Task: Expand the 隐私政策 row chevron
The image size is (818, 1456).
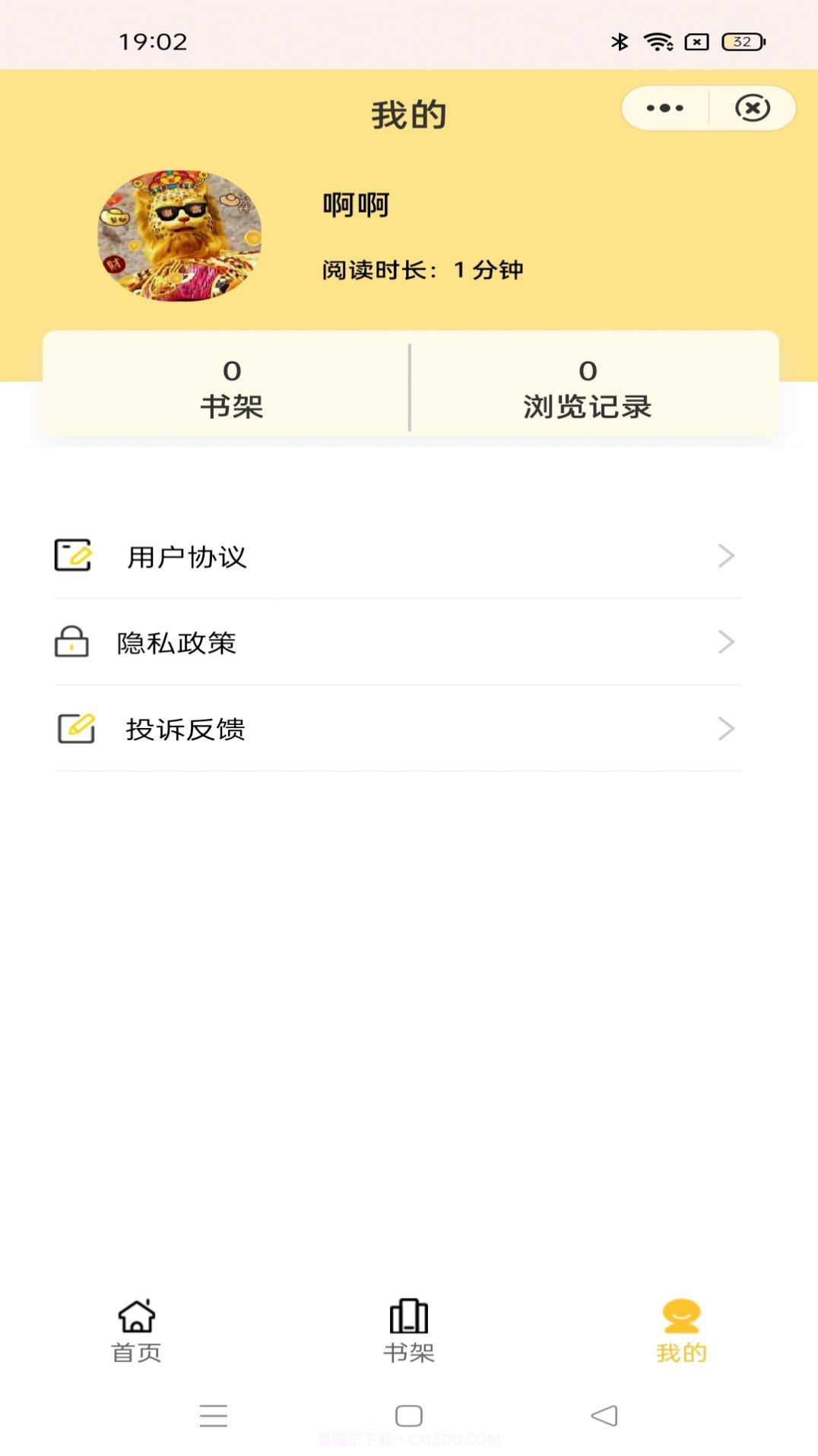Action: [x=726, y=643]
